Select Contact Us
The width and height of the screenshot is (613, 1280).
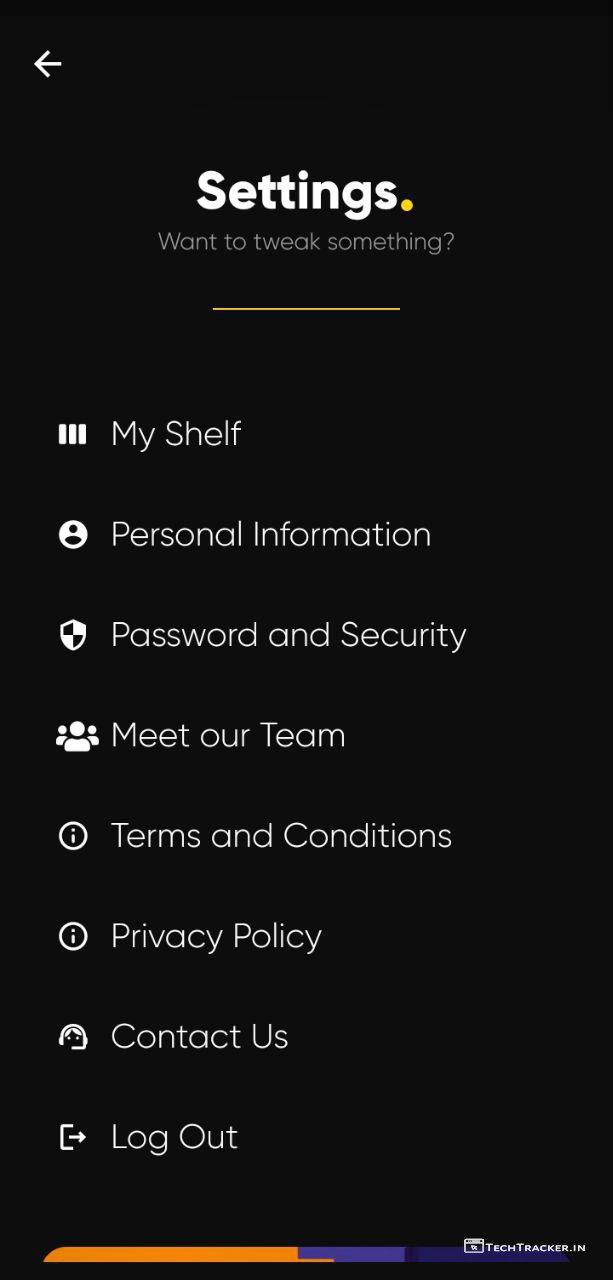coord(199,1037)
